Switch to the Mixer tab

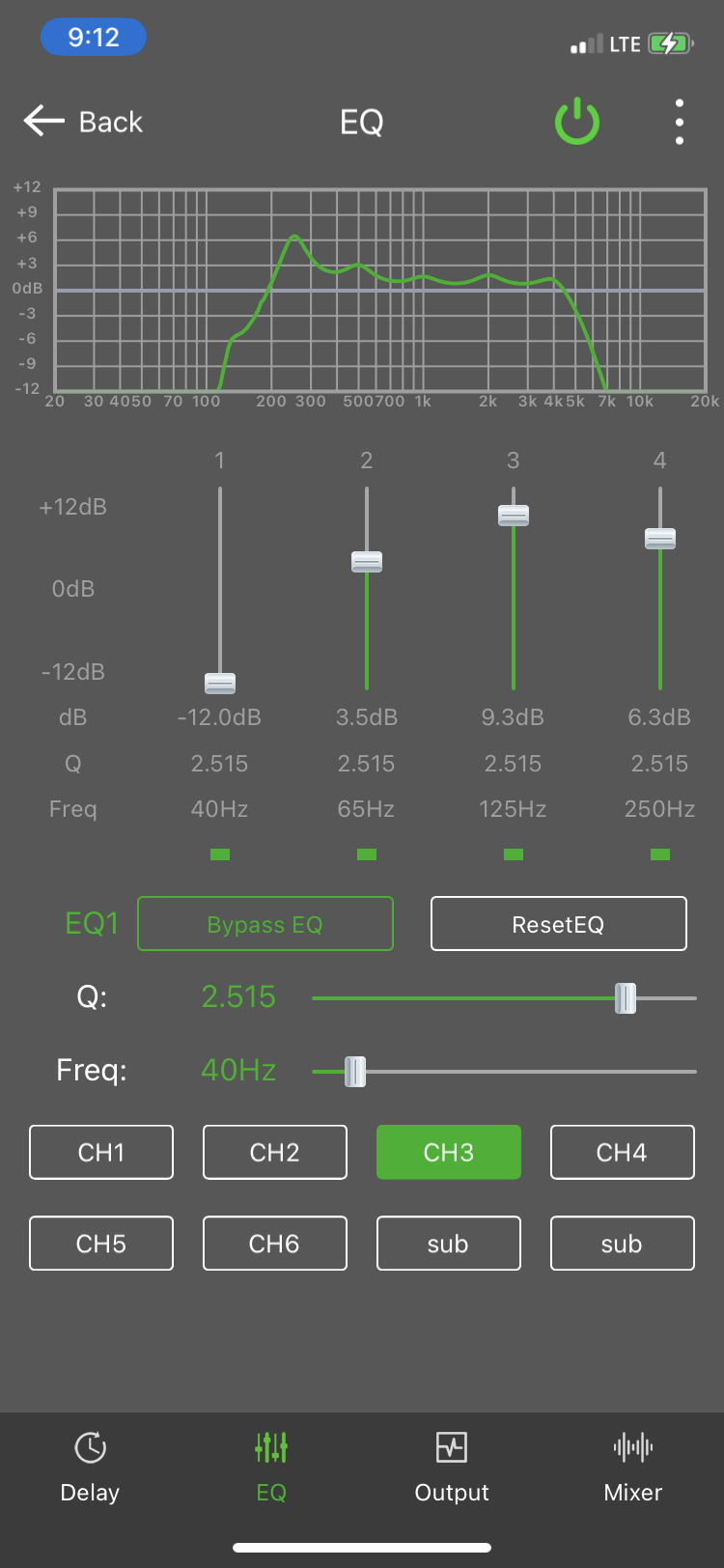[x=632, y=1466]
